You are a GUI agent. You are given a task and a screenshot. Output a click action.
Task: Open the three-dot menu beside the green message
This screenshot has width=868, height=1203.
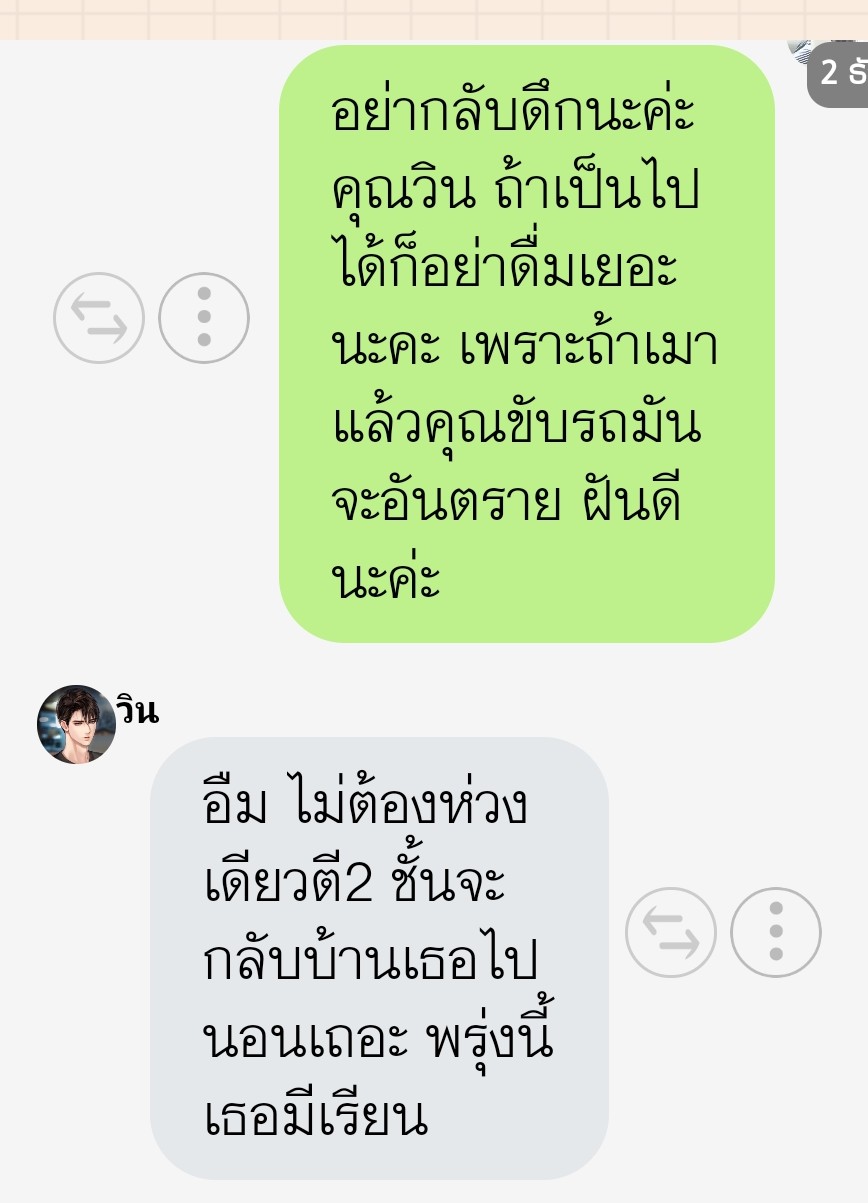point(204,318)
